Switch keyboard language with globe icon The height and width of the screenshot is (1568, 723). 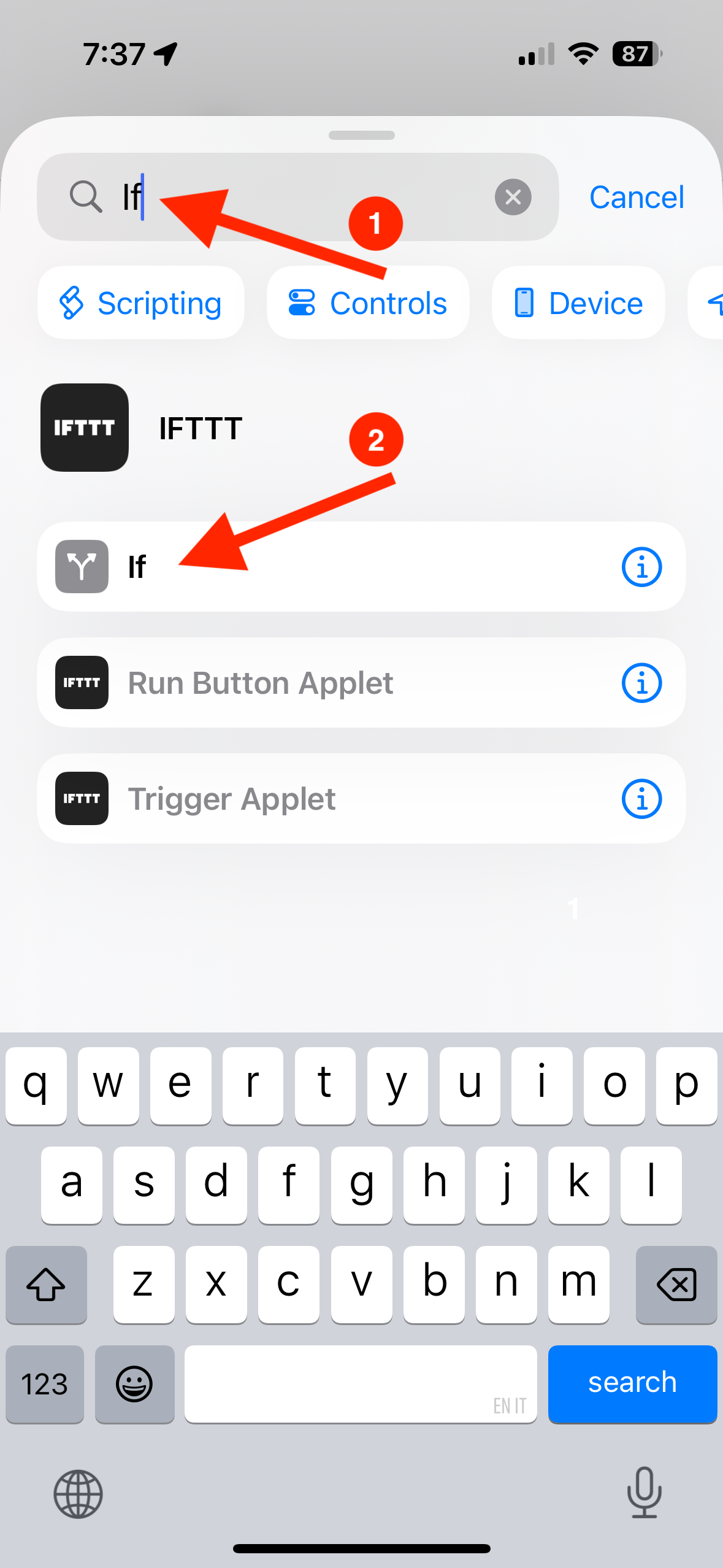pyautogui.click(x=78, y=1494)
